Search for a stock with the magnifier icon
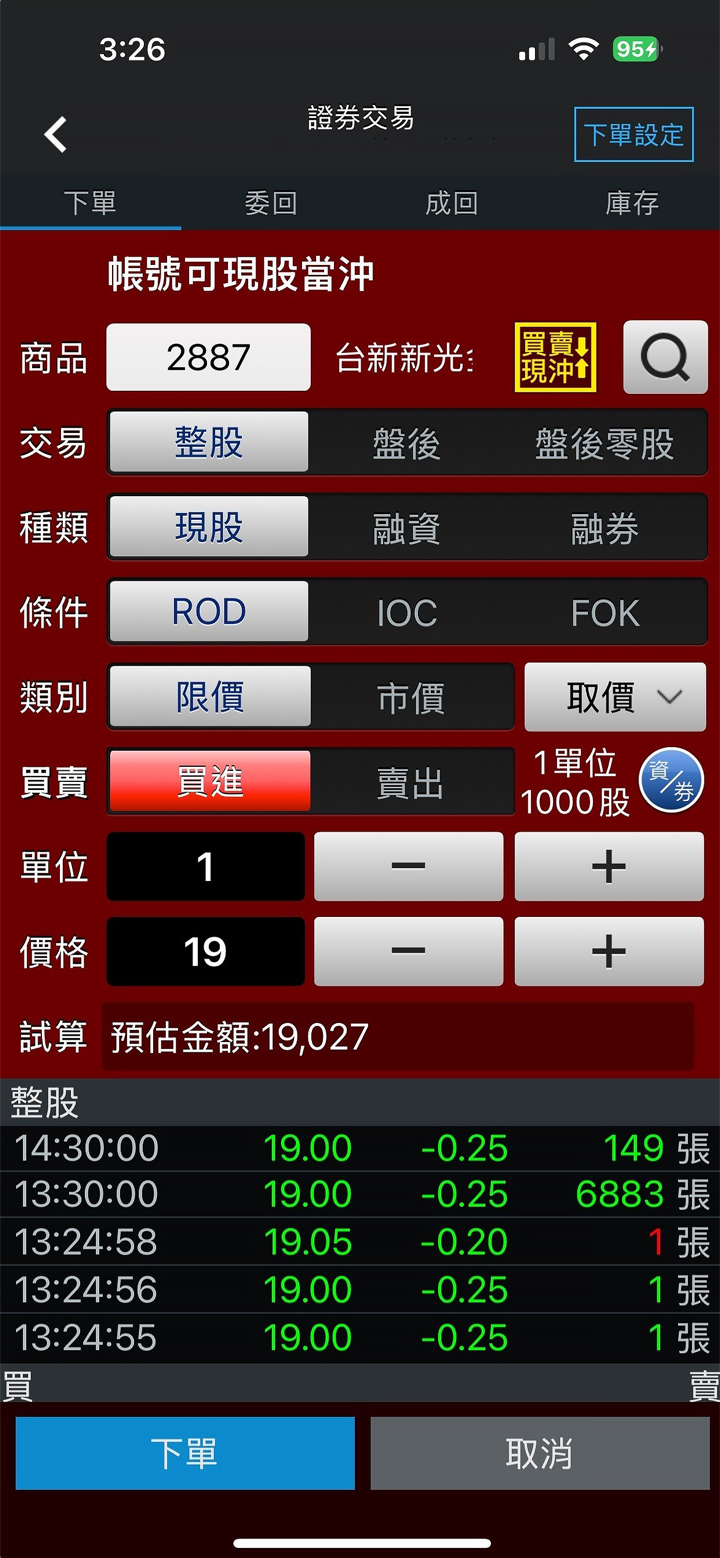This screenshot has height=1558, width=720. click(665, 357)
